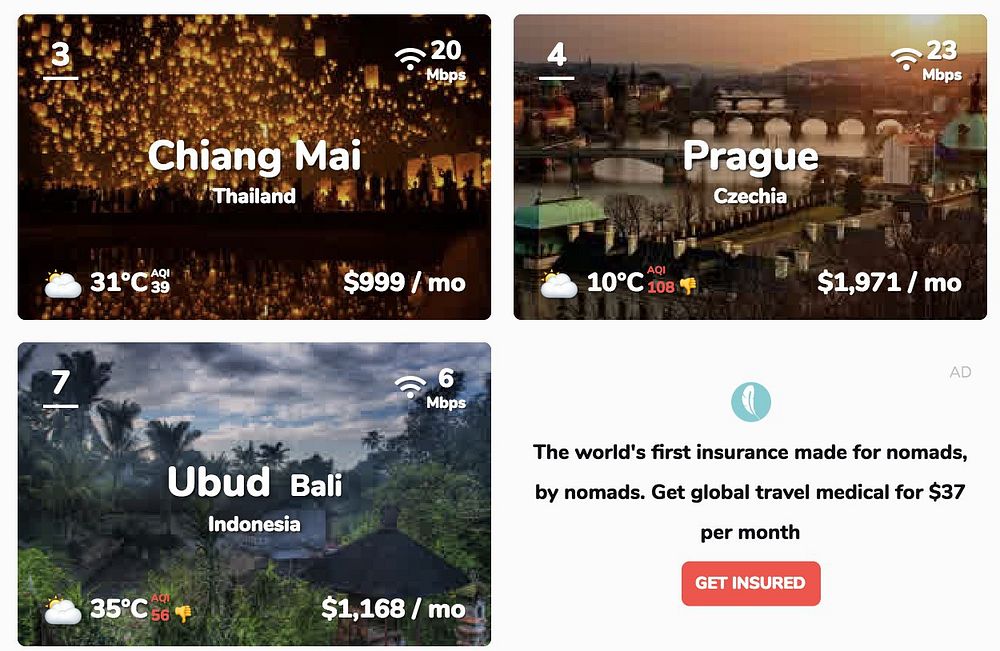Open the Chiang Mai, Thailand city card
This screenshot has height=651, width=1000.
click(x=254, y=167)
